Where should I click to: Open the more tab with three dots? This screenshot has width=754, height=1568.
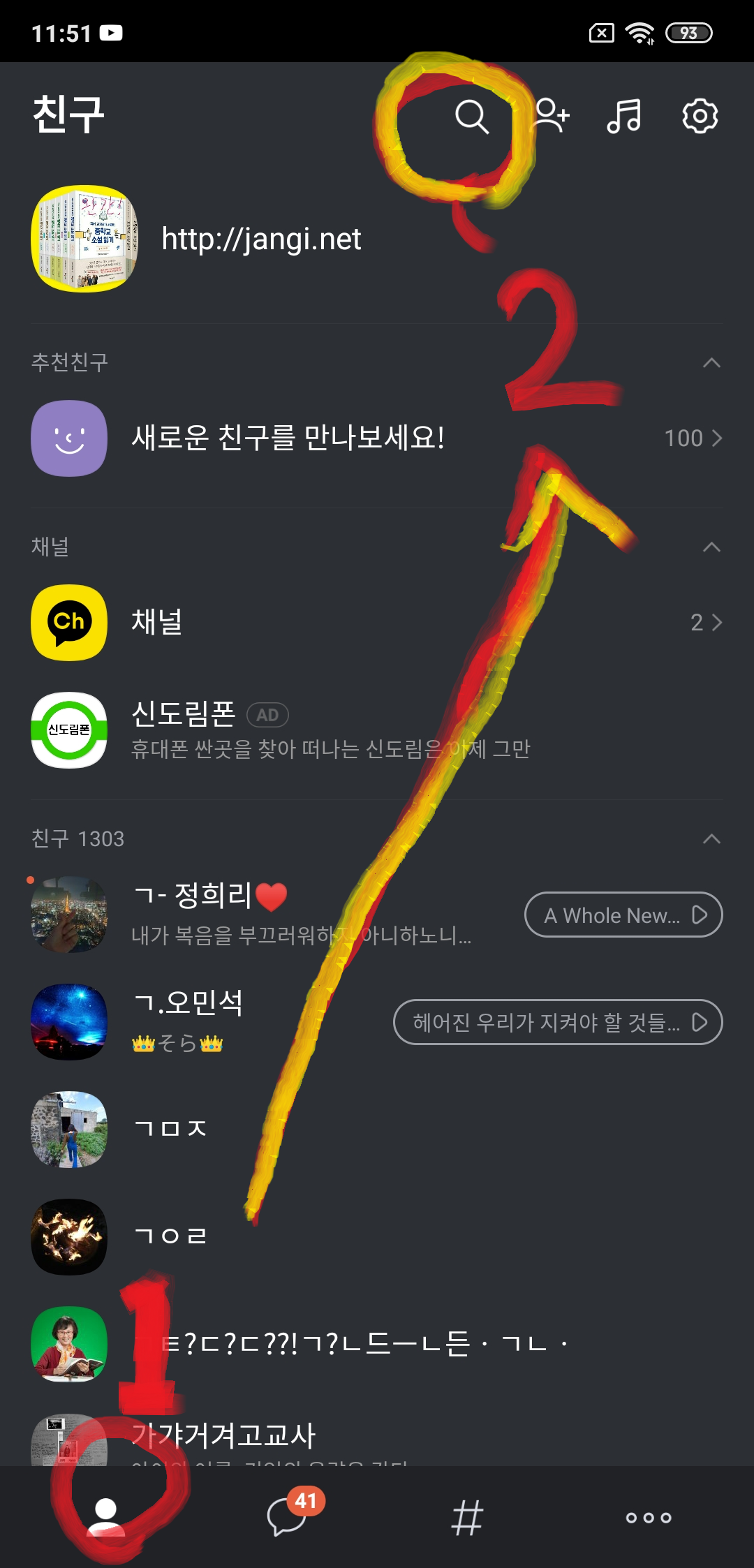coord(649,1518)
